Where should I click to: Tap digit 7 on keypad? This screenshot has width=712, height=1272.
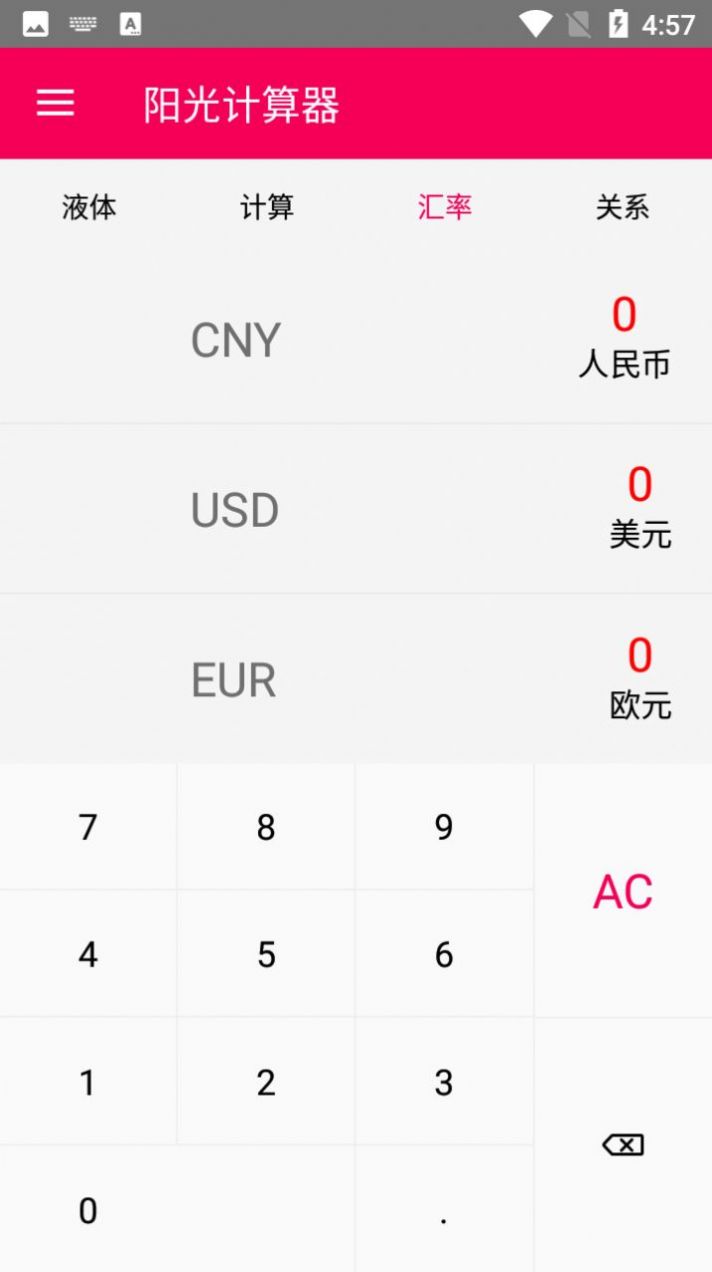88,827
